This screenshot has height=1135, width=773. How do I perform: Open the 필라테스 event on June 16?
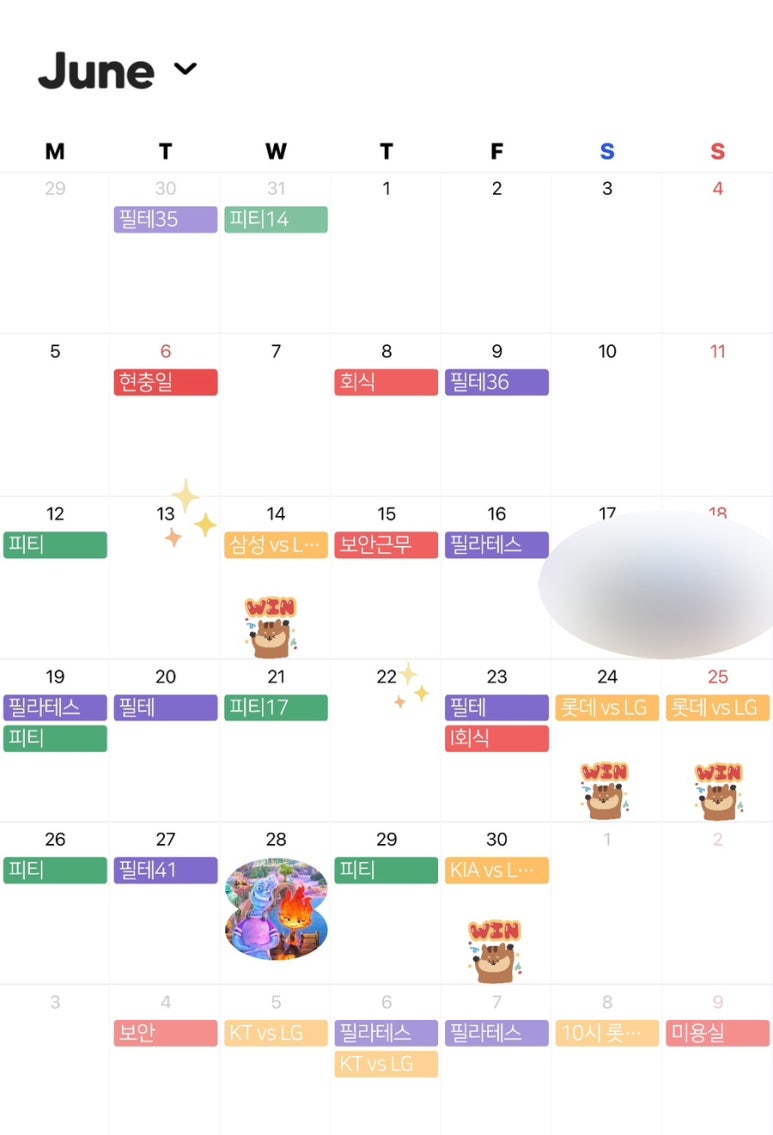pyautogui.click(x=496, y=545)
